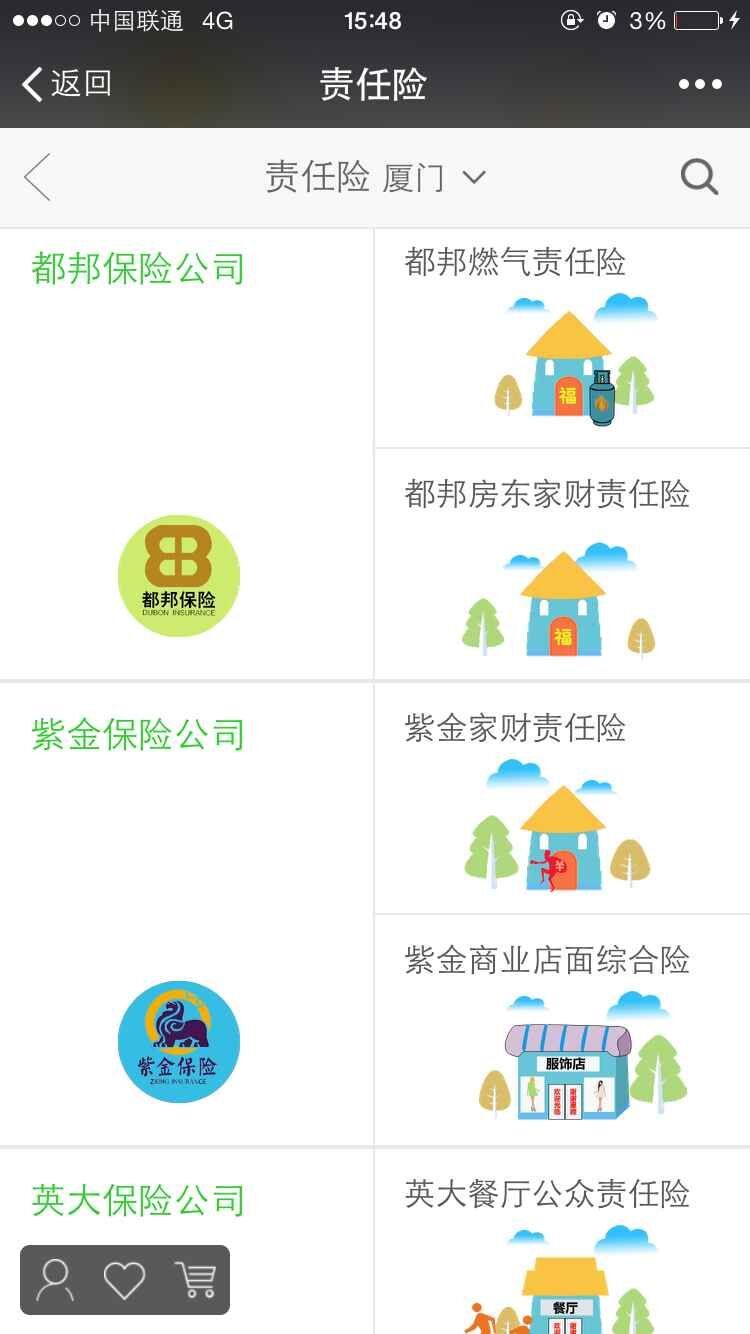
Task: View 英大餐厅公众责任险 product
Action: tap(562, 1250)
